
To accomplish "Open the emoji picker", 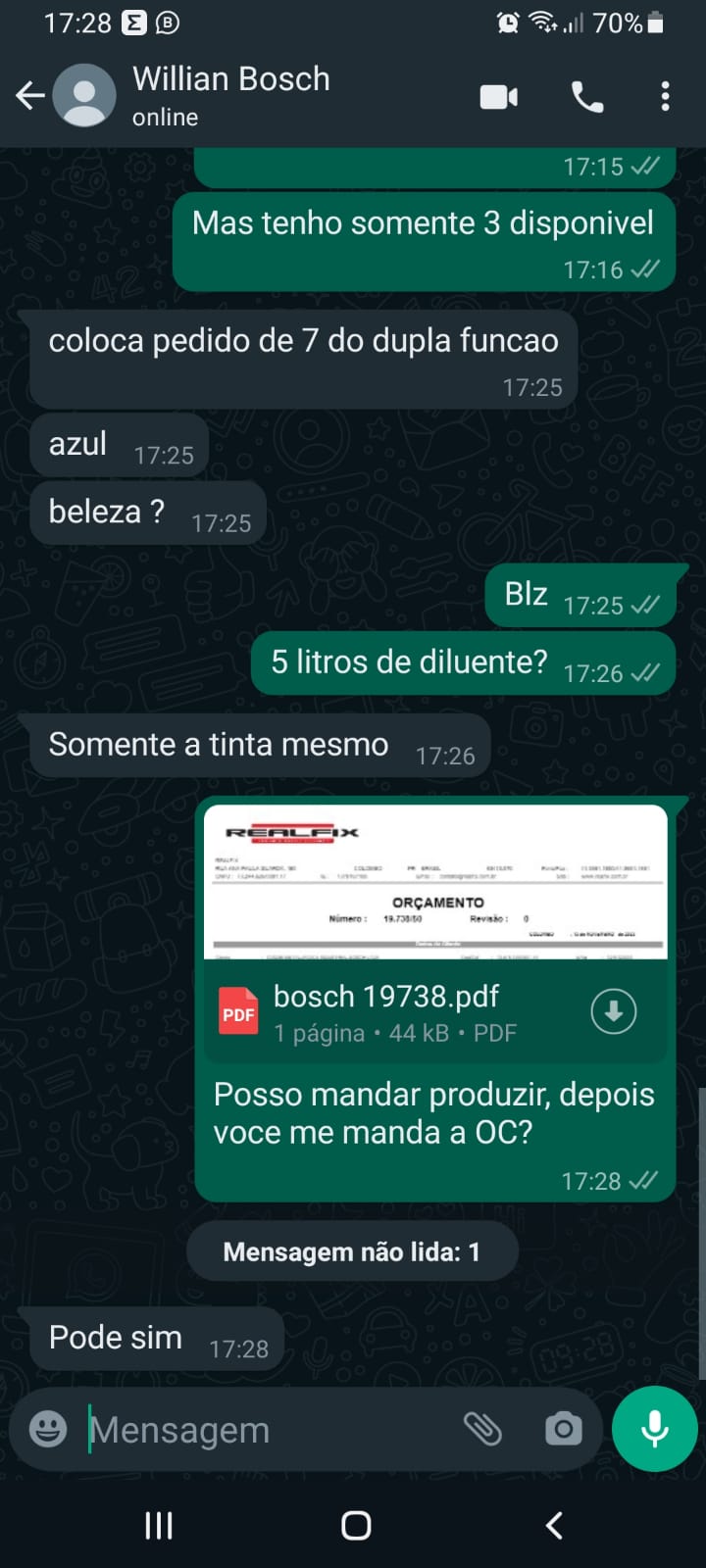I will [x=48, y=1429].
